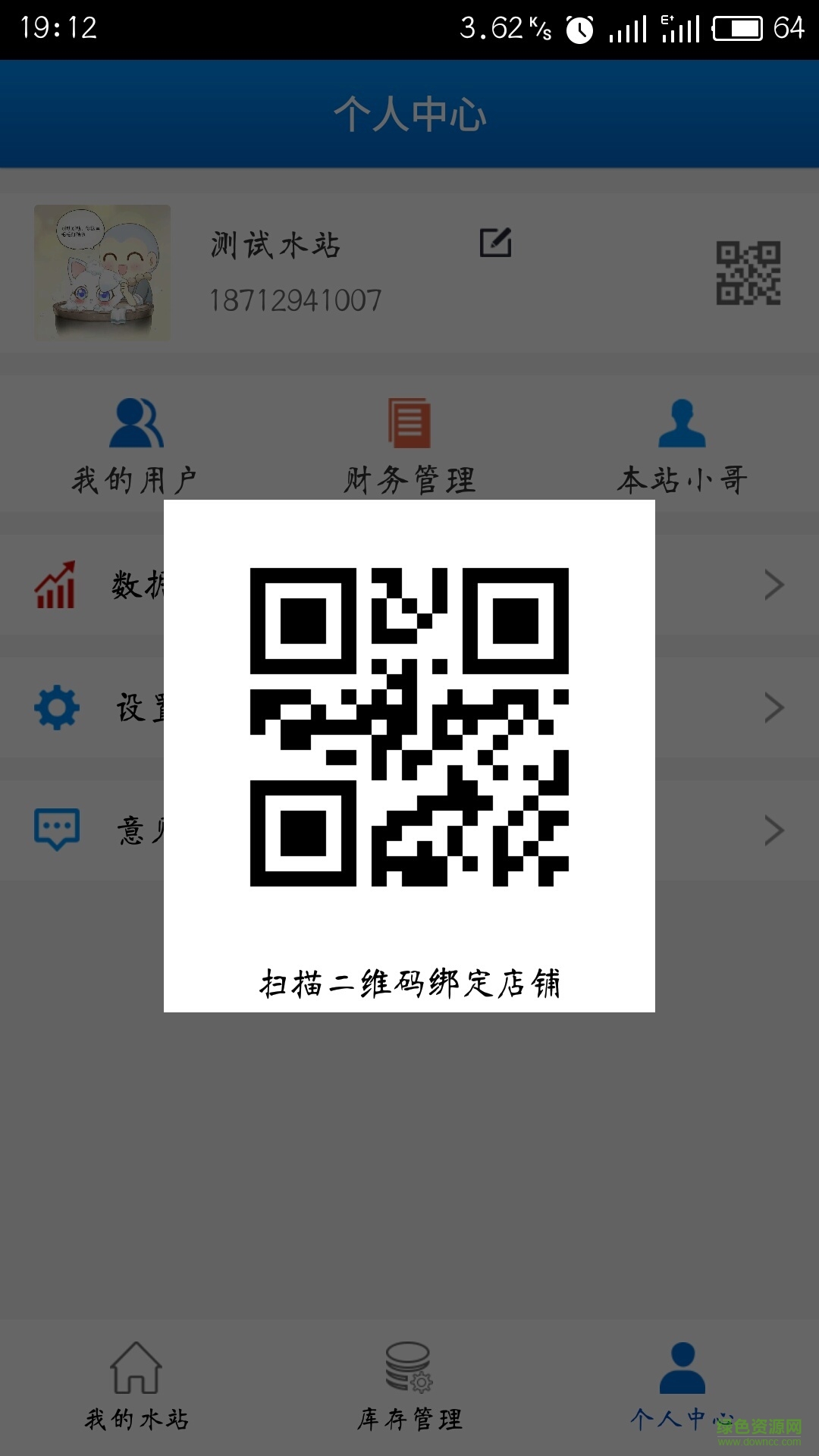Open the small QR code icon near profile
Viewport: 819px width, 1456px height.
[x=749, y=275]
